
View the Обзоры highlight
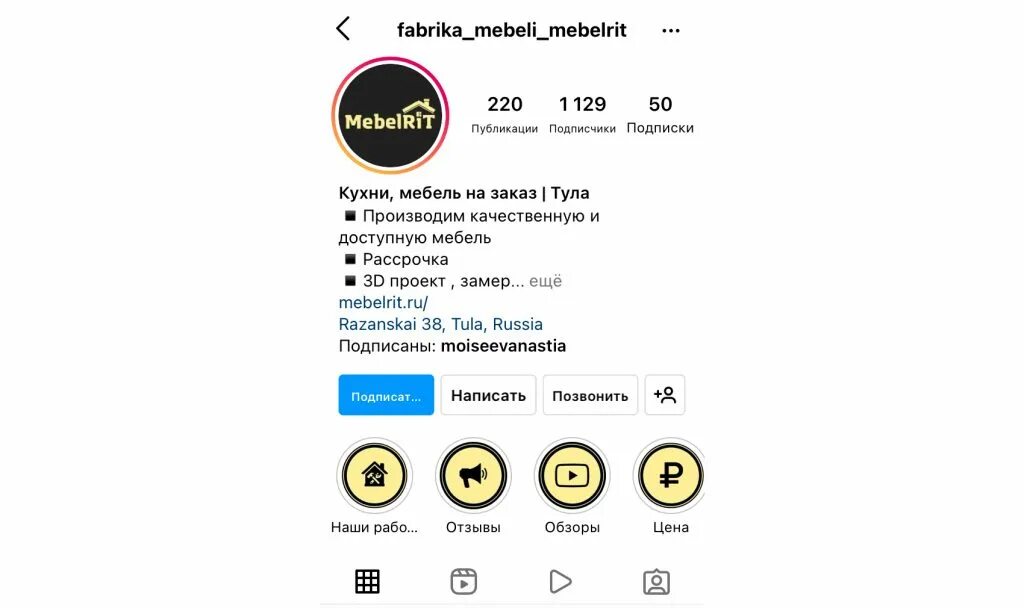(x=572, y=475)
